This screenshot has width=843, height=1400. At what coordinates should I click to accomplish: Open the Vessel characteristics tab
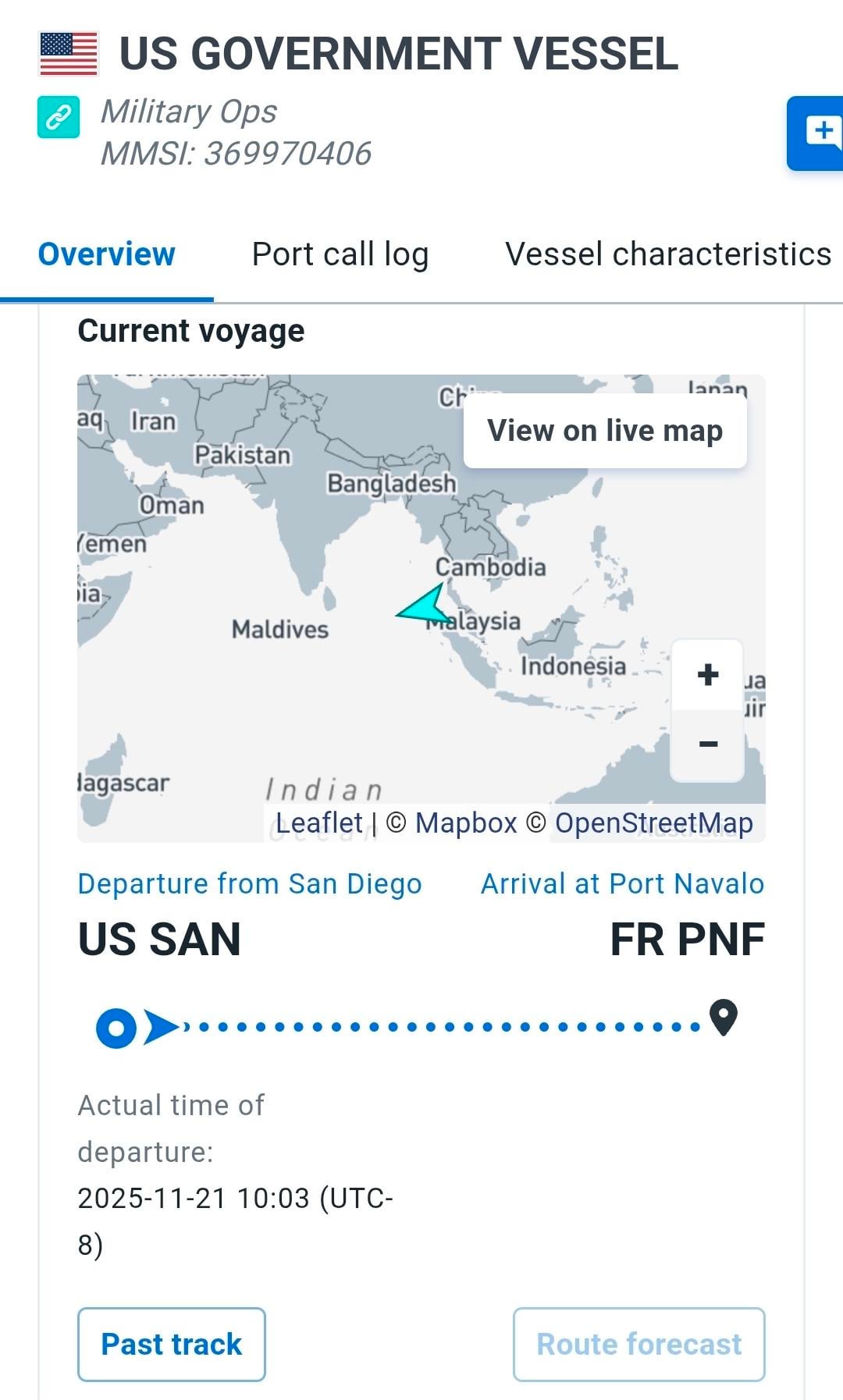point(667,254)
